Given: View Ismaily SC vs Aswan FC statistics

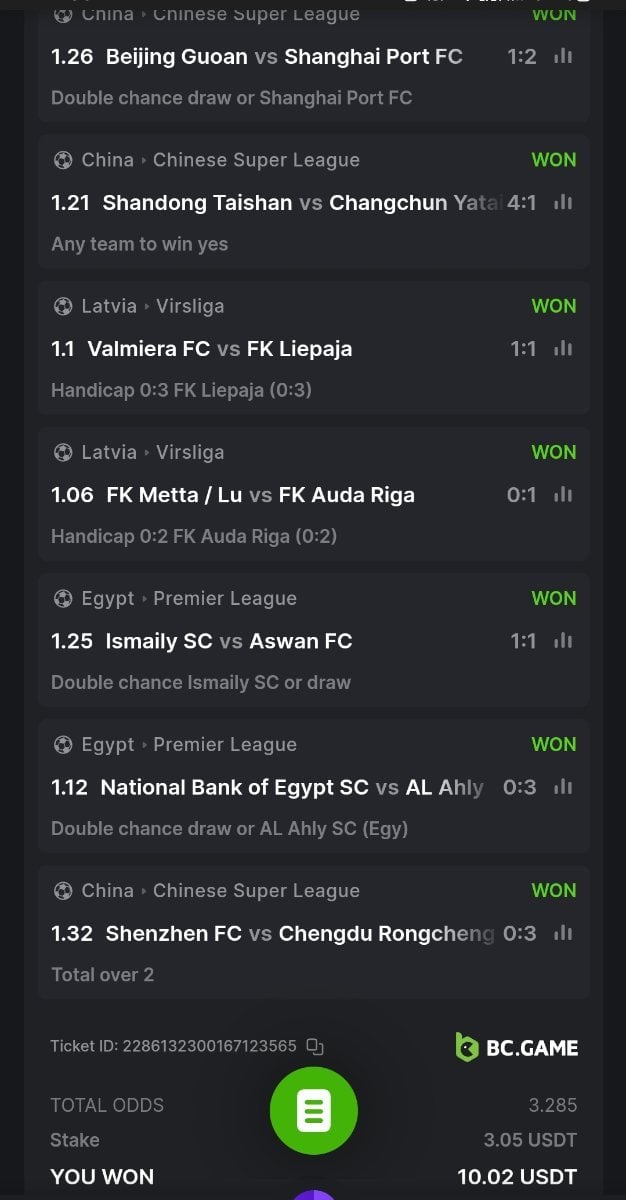Looking at the screenshot, I should (563, 641).
